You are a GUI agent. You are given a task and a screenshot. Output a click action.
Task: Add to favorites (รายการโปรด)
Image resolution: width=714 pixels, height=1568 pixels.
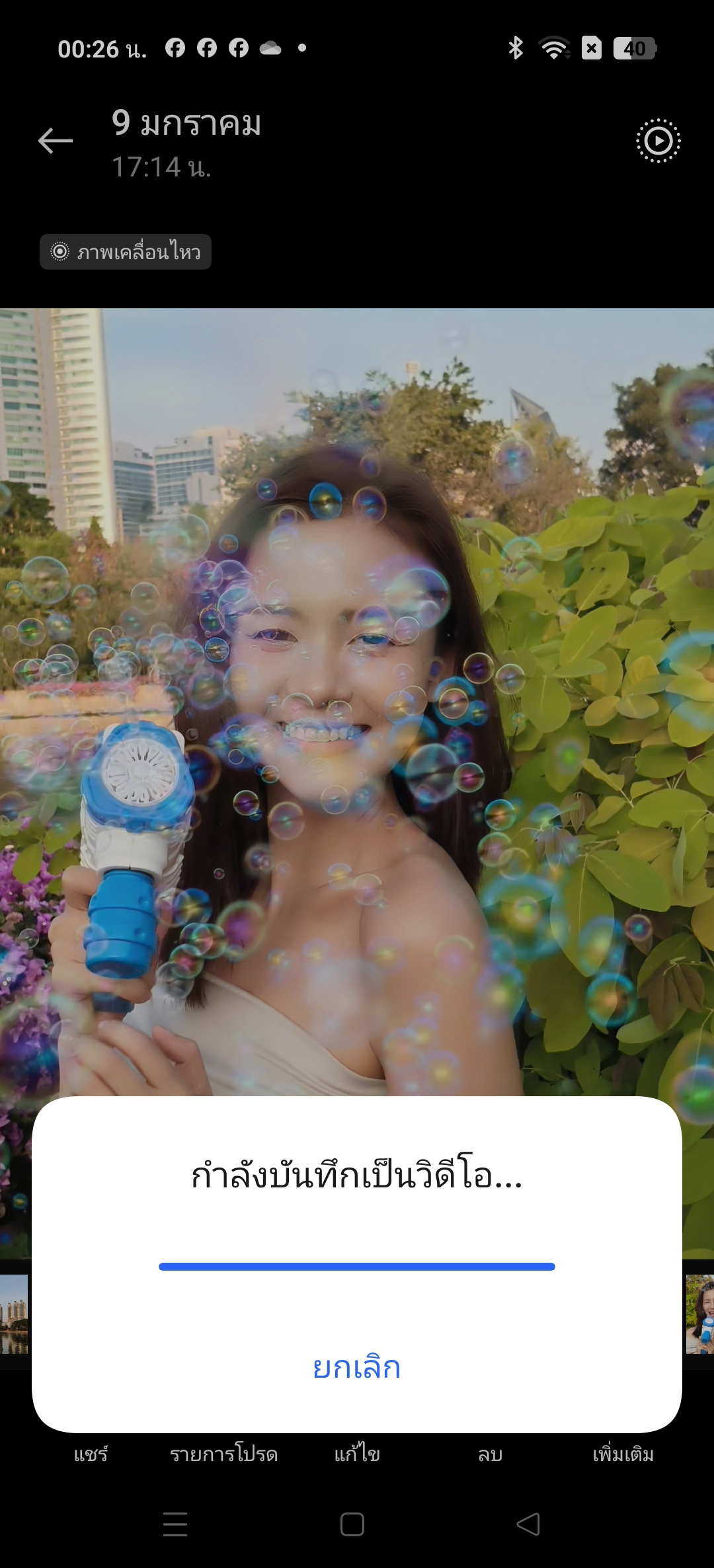[x=223, y=1454]
